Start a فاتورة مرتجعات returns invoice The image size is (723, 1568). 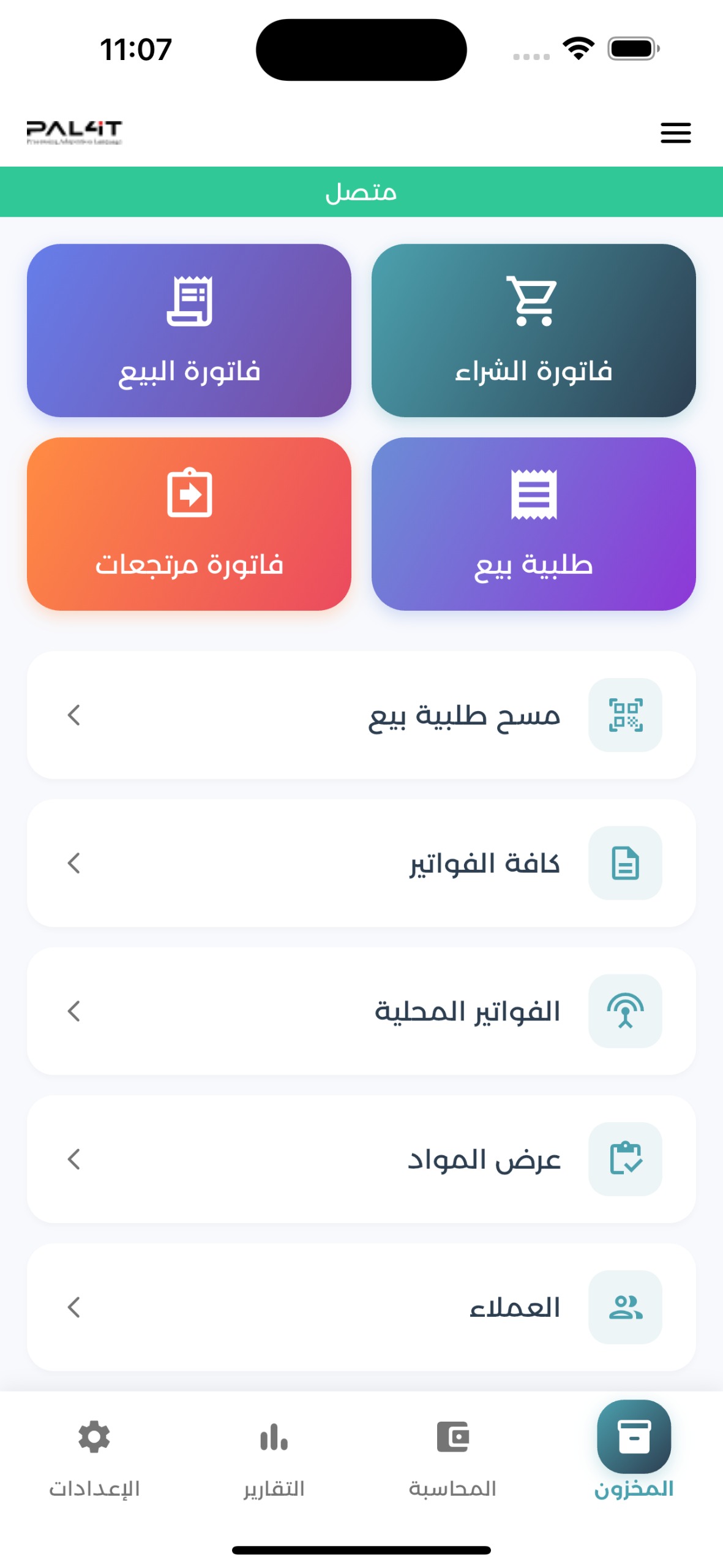click(x=189, y=524)
